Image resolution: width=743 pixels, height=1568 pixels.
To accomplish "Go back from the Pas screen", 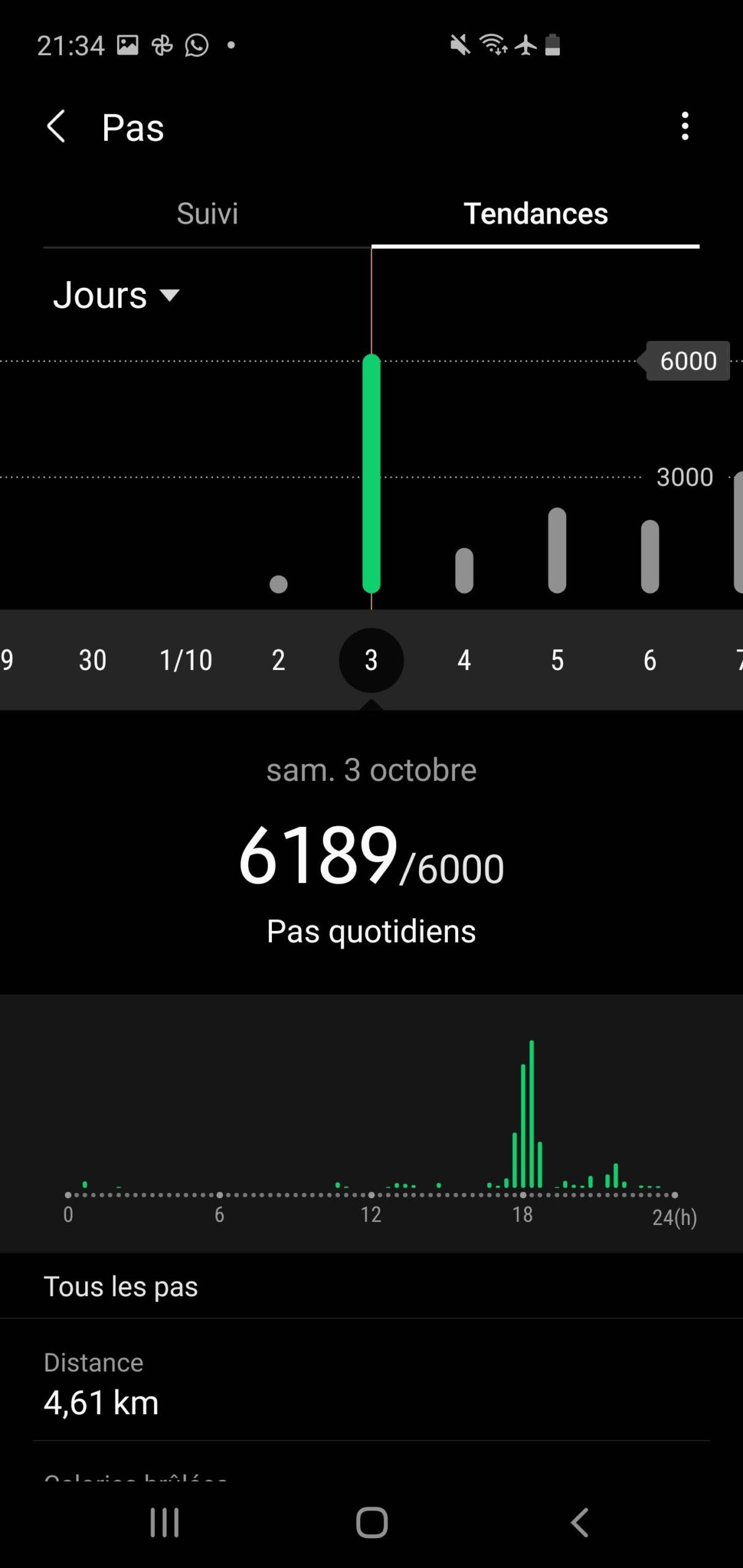I will tap(56, 127).
